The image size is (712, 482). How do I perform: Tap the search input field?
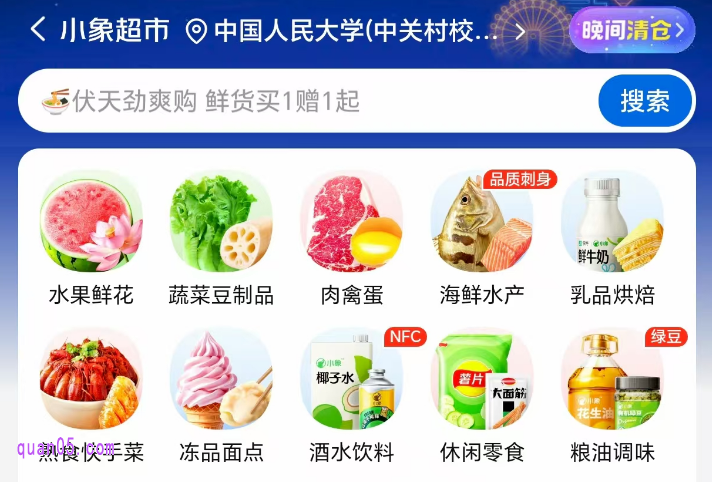[x=300, y=101]
